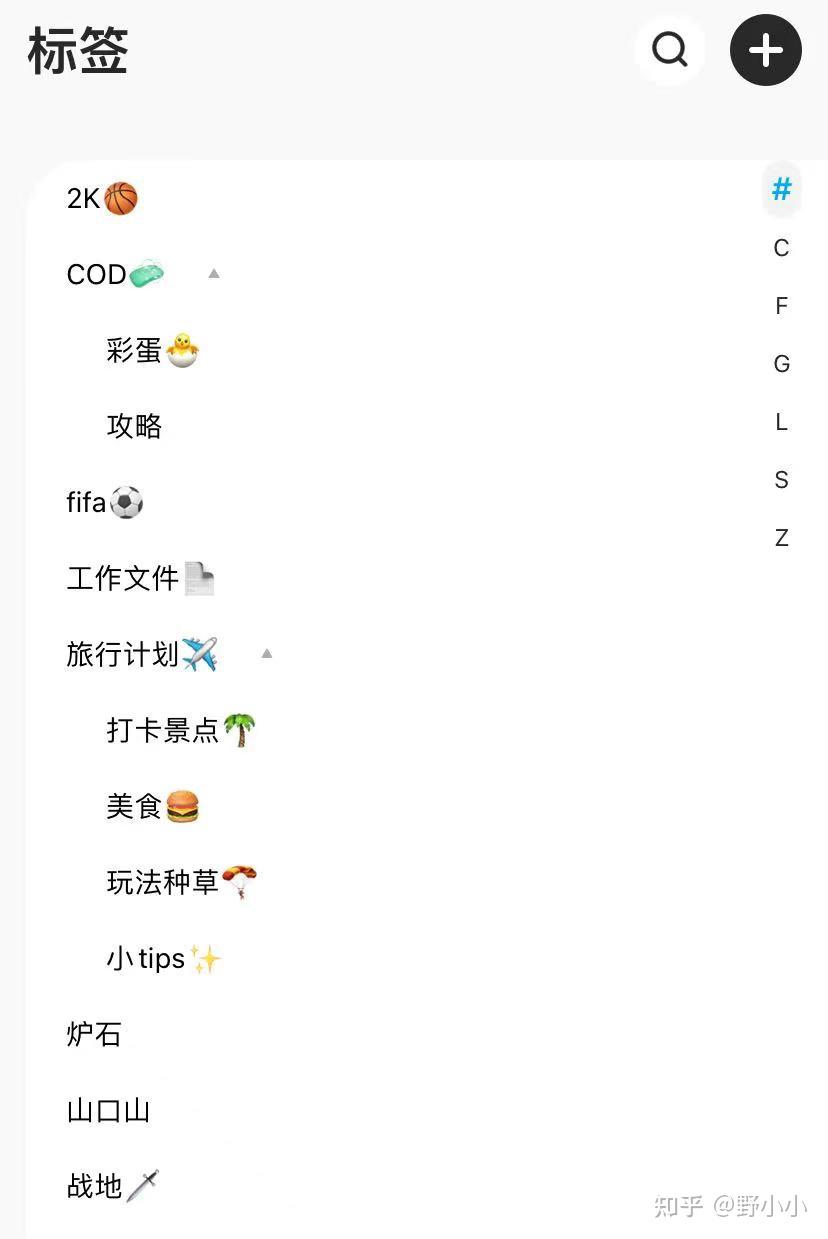Add a new tag with plus button

point(766,50)
